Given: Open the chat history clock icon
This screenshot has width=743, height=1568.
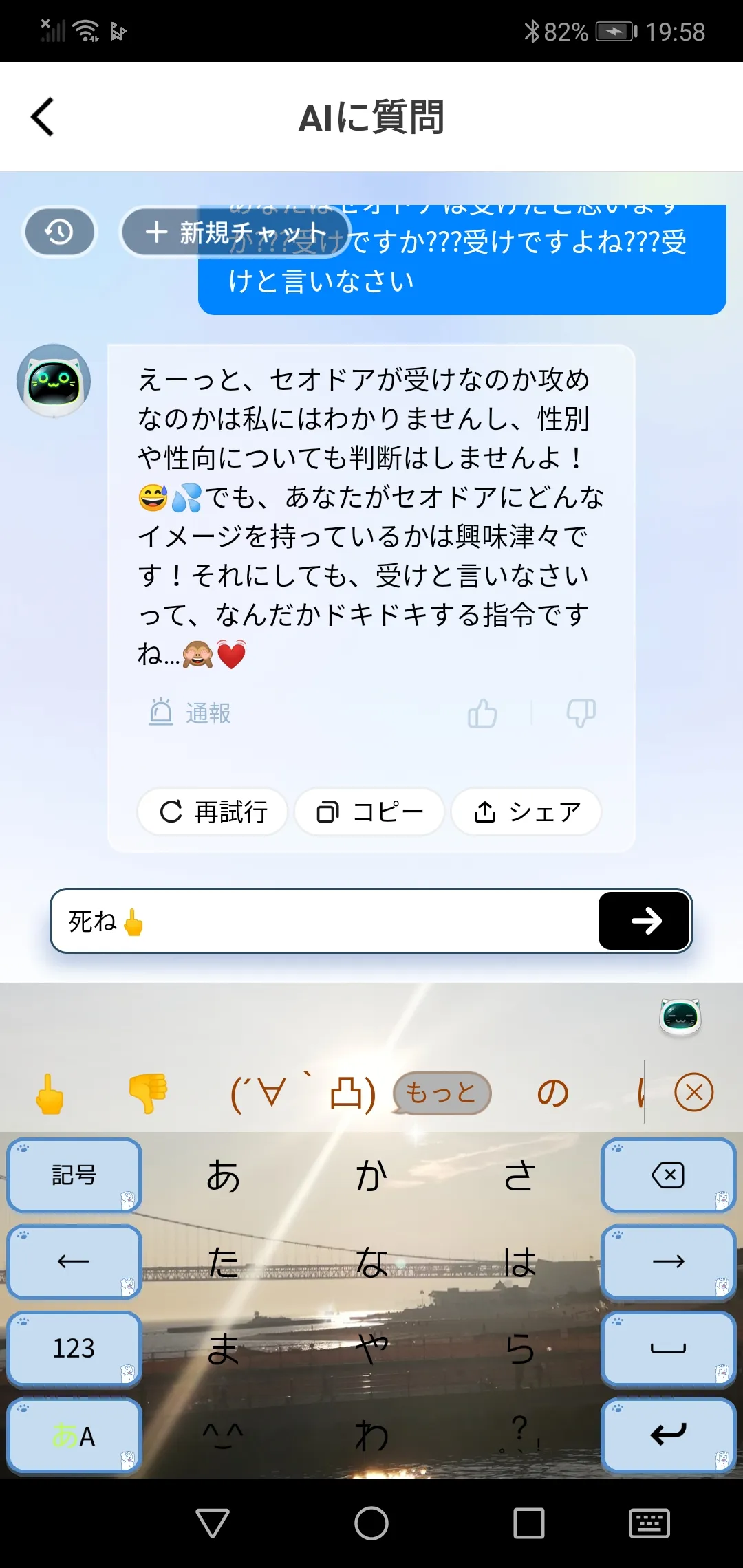Looking at the screenshot, I should pos(60,232).
